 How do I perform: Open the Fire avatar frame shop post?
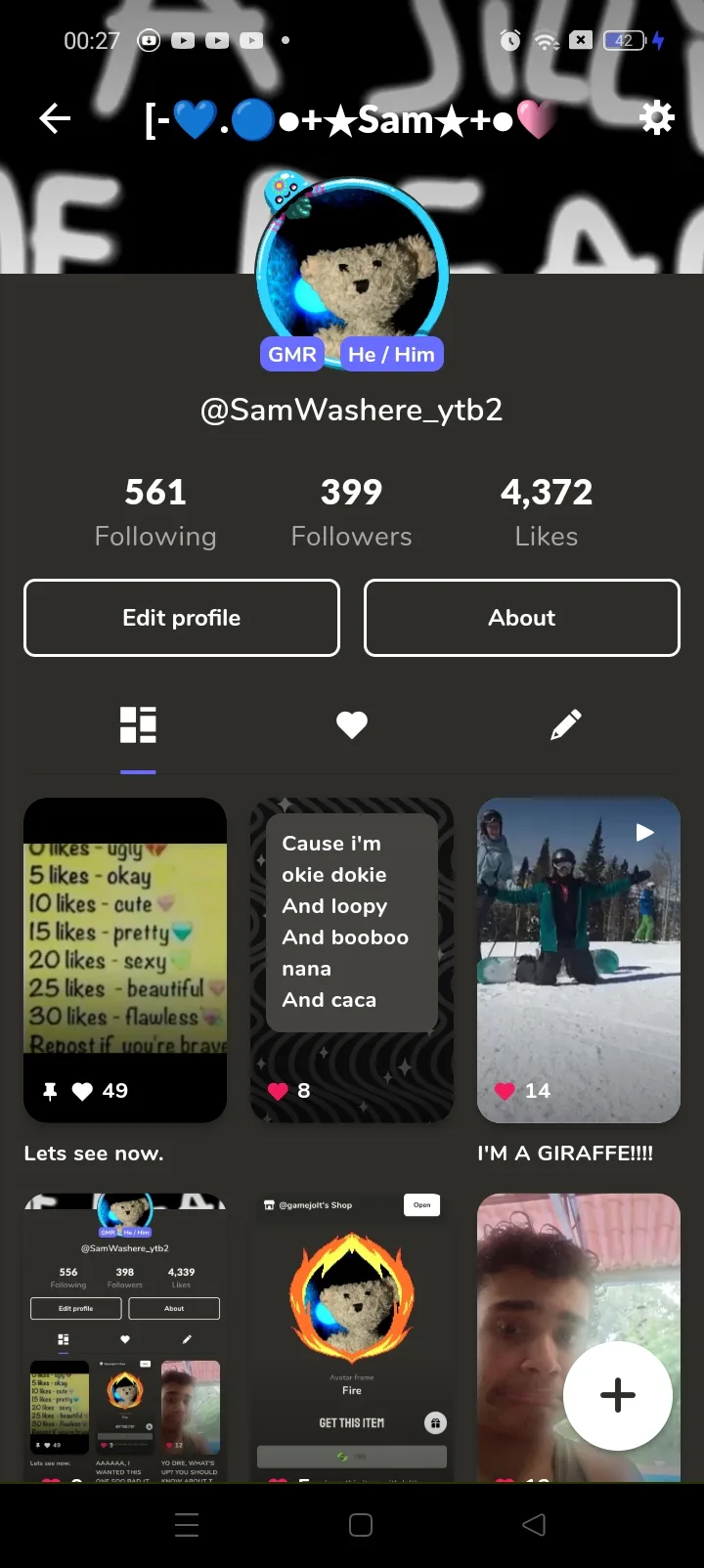coord(352,1337)
